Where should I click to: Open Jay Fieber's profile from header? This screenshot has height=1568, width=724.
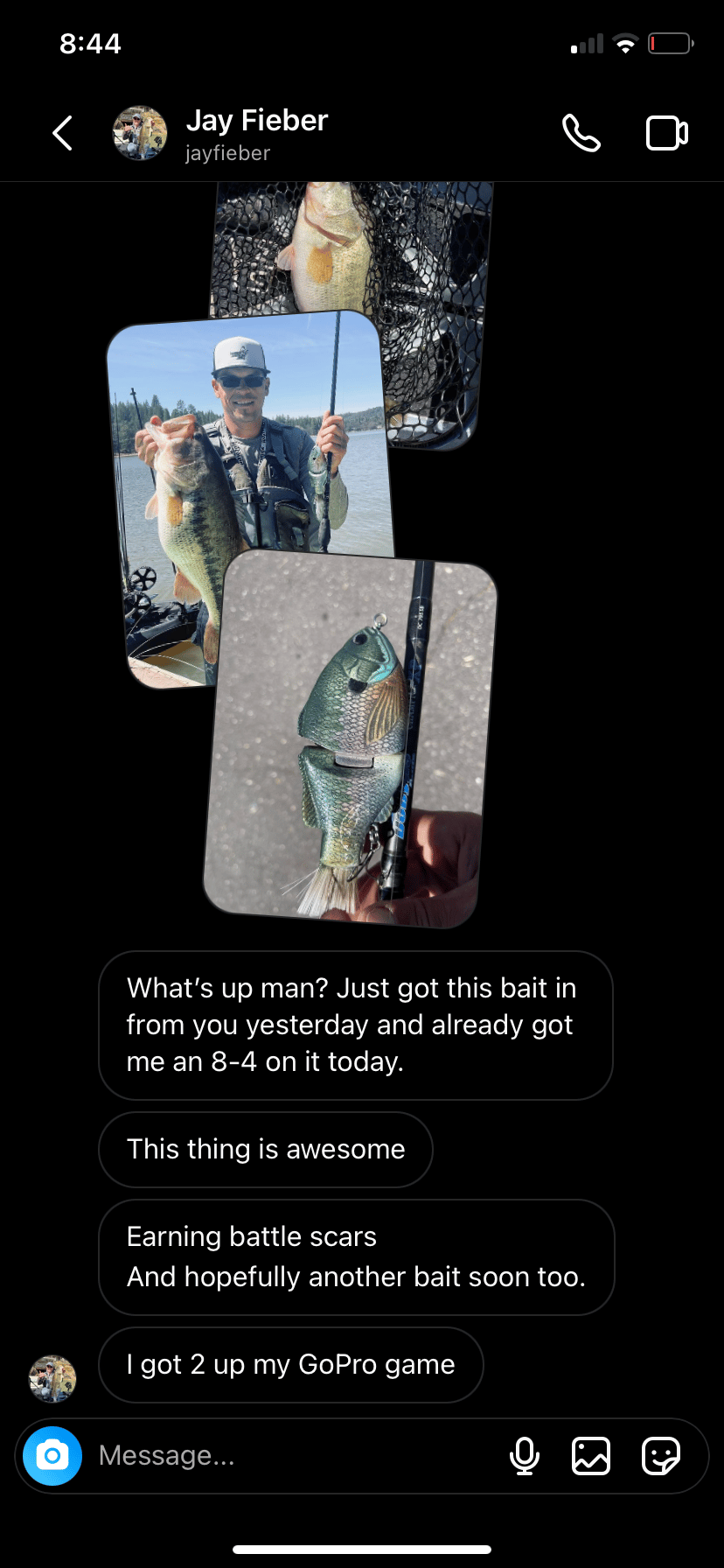tap(256, 134)
